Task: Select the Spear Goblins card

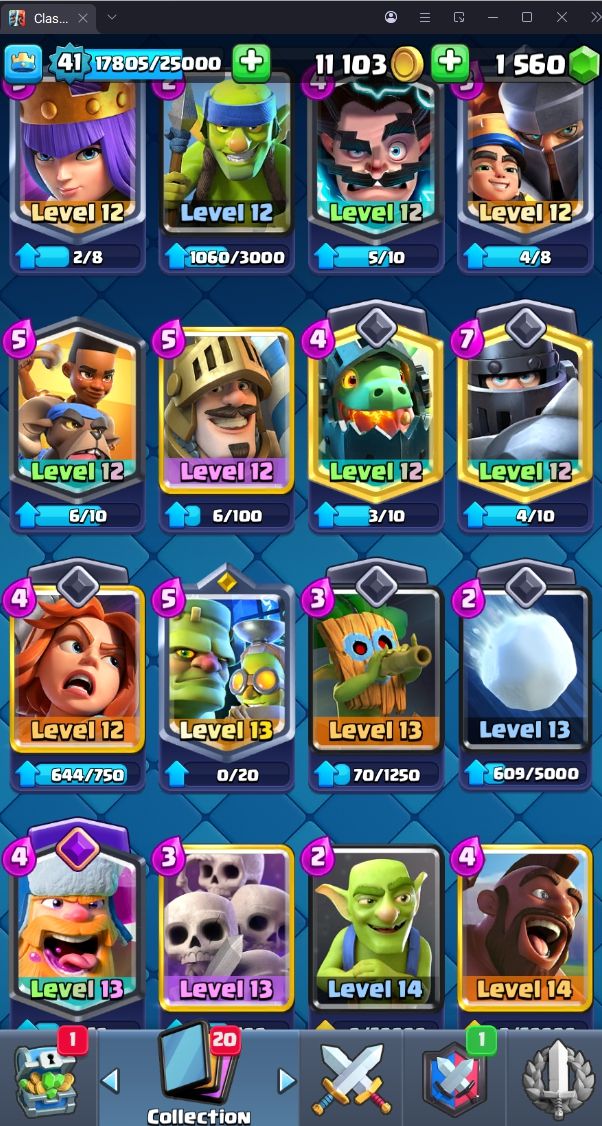Action: (x=226, y=160)
